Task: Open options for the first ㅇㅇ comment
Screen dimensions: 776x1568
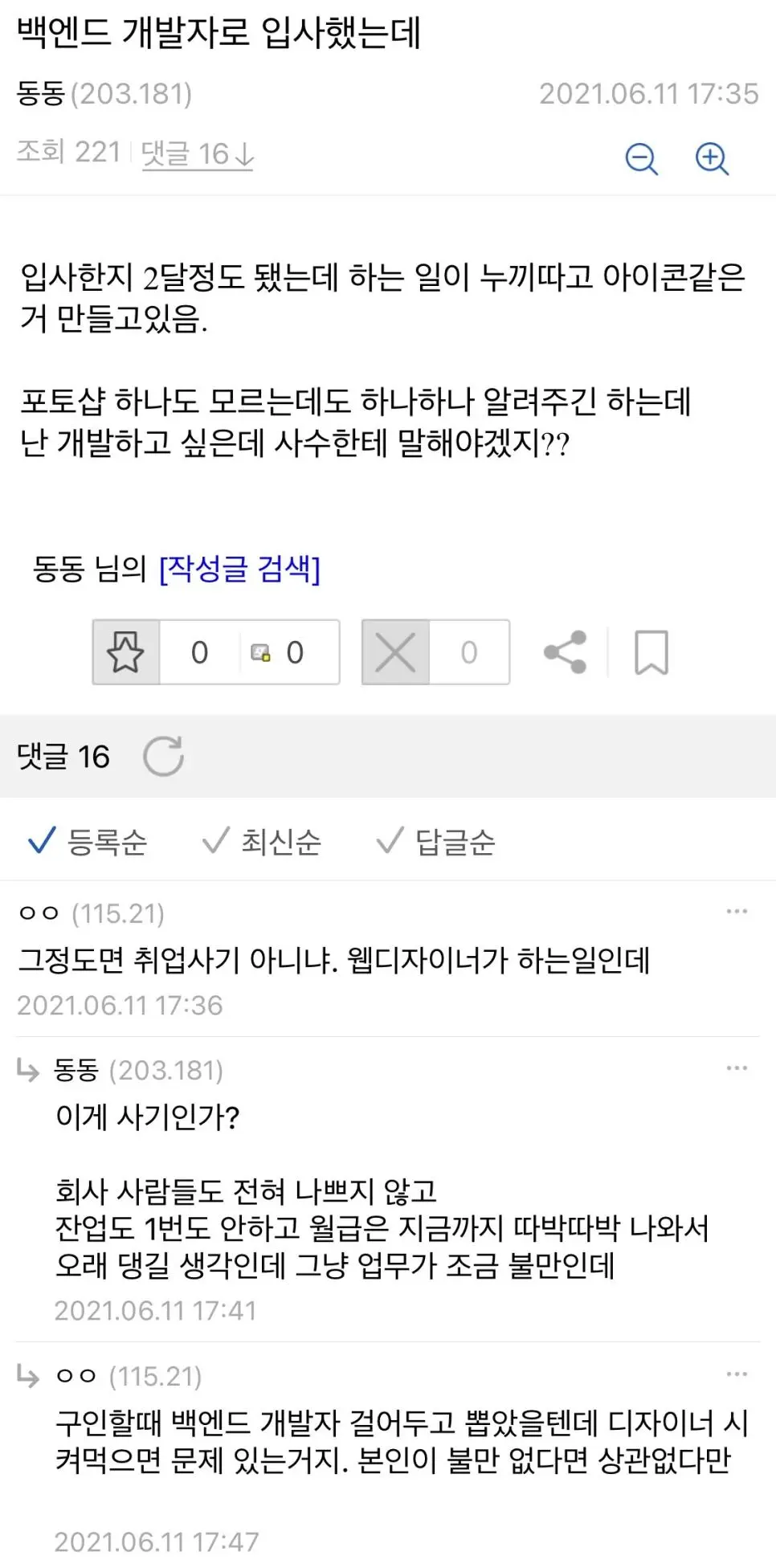Action: click(x=736, y=910)
